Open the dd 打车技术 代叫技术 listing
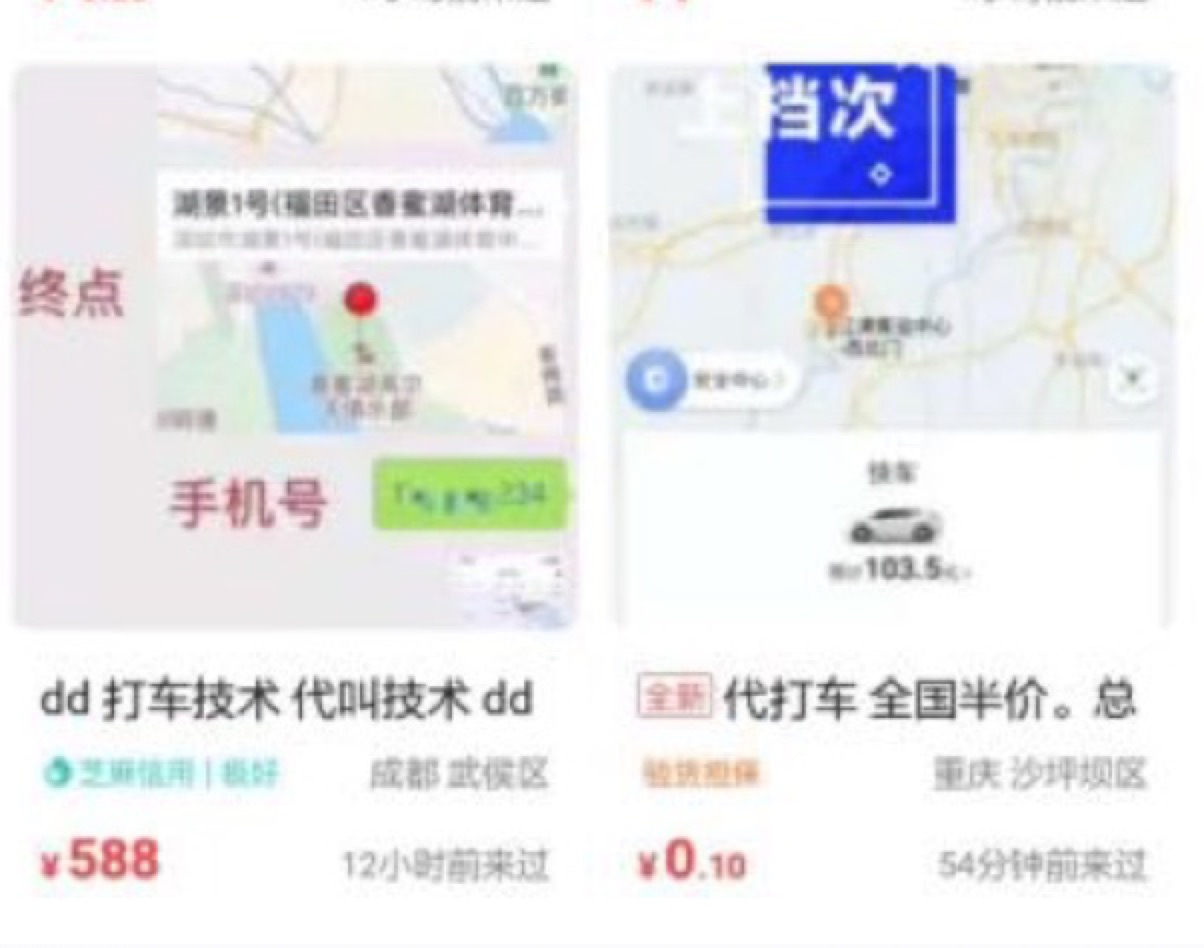 286,700
